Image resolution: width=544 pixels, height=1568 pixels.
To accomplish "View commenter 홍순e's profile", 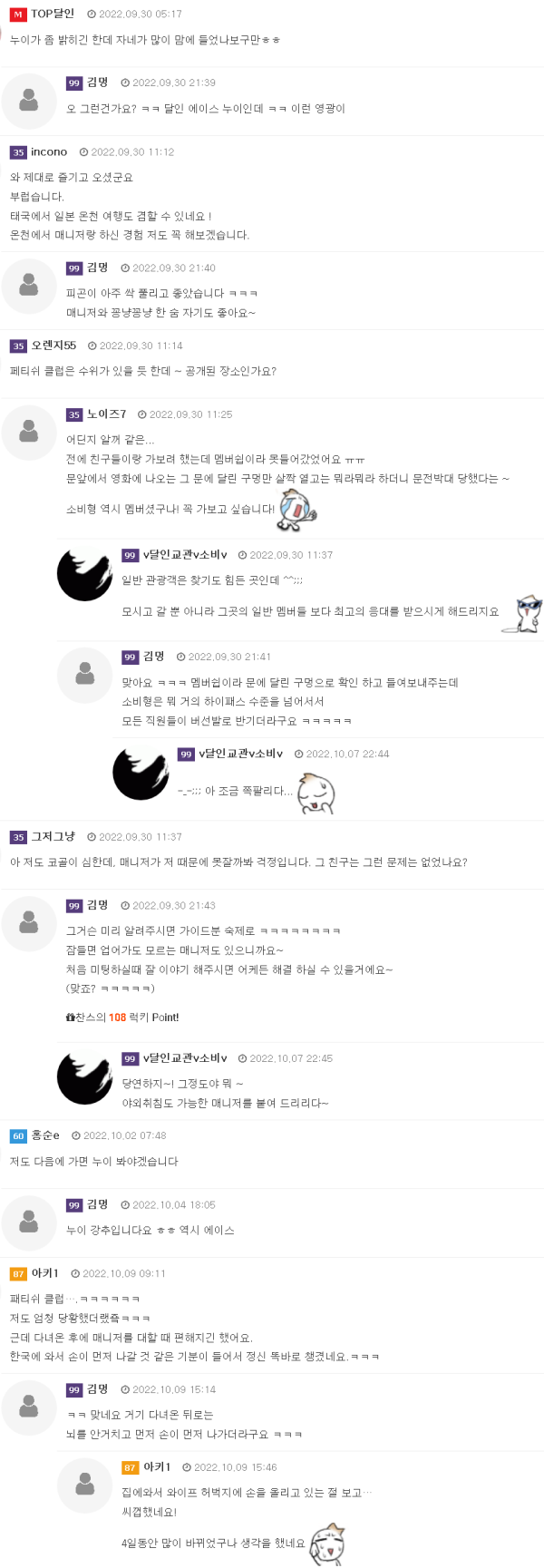I will click(x=45, y=1135).
